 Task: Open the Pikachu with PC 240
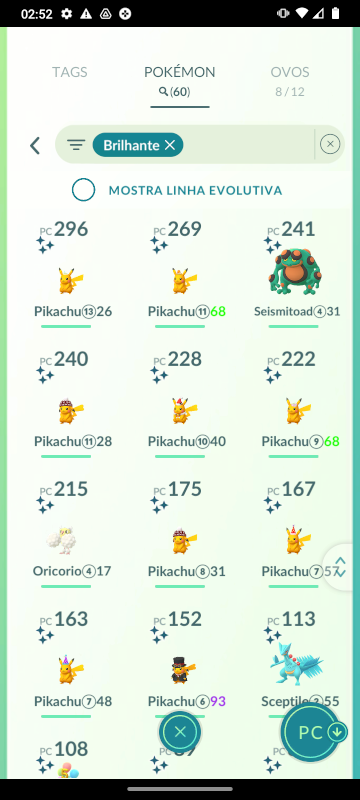click(66, 404)
